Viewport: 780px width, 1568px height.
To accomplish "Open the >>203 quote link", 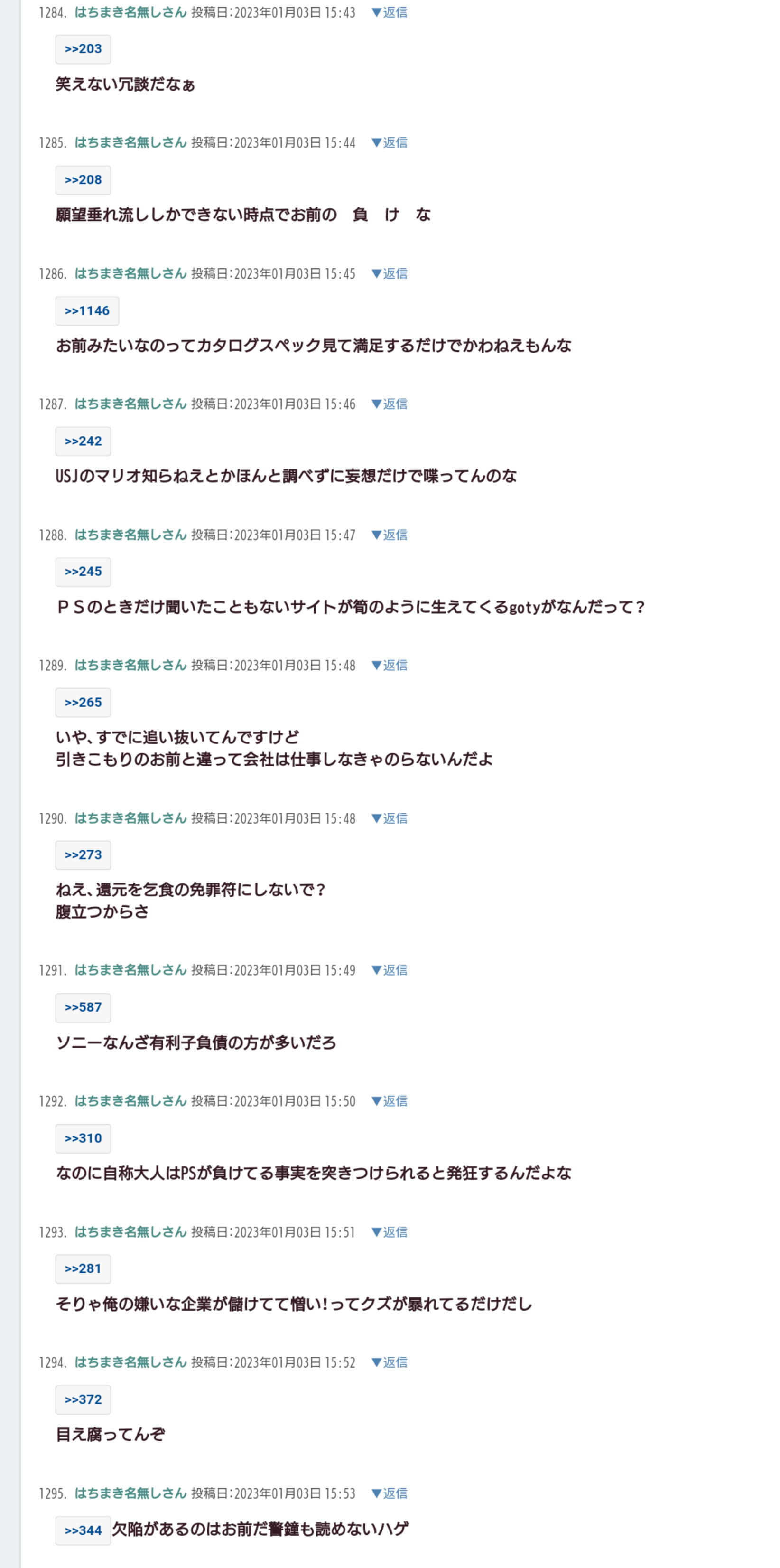I will click(x=83, y=49).
